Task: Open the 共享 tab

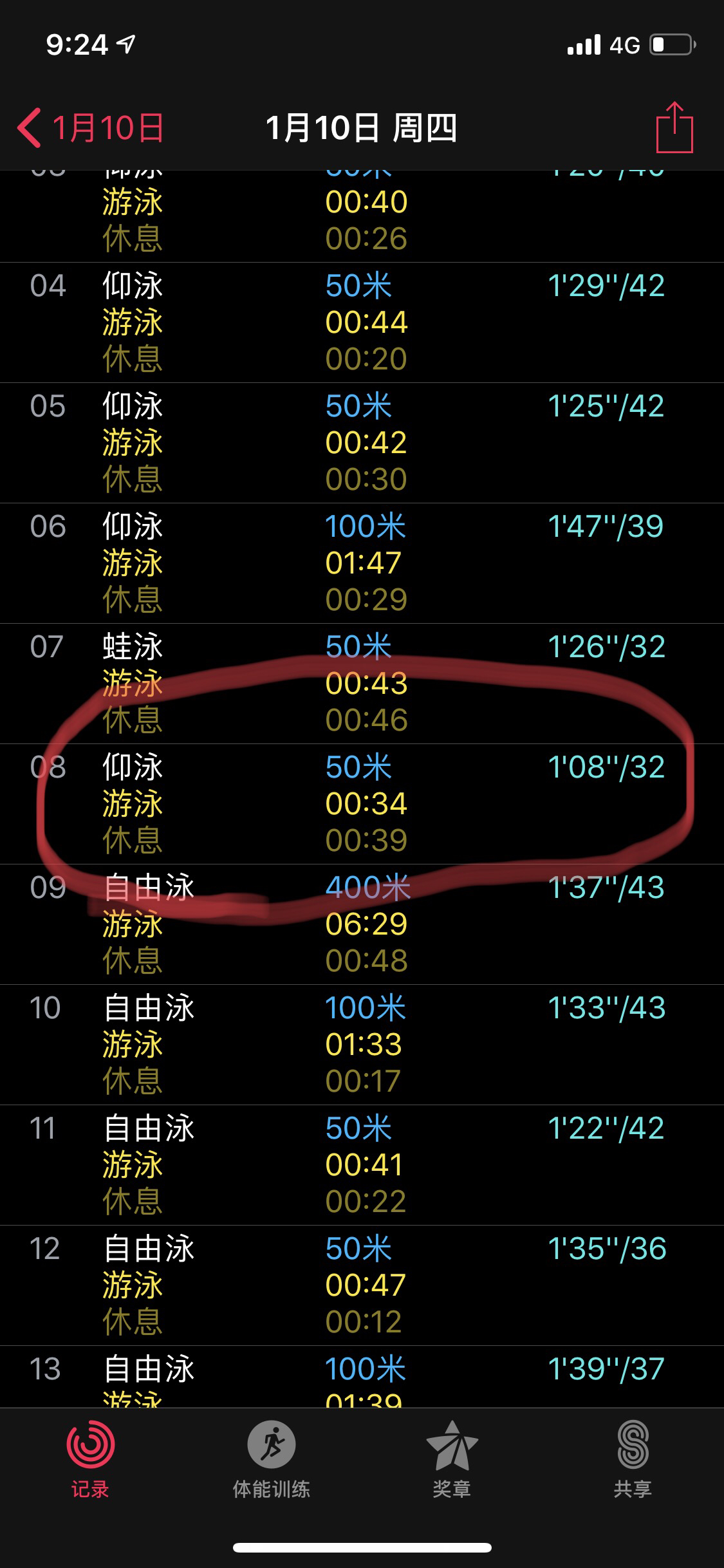Action: coord(633,1459)
